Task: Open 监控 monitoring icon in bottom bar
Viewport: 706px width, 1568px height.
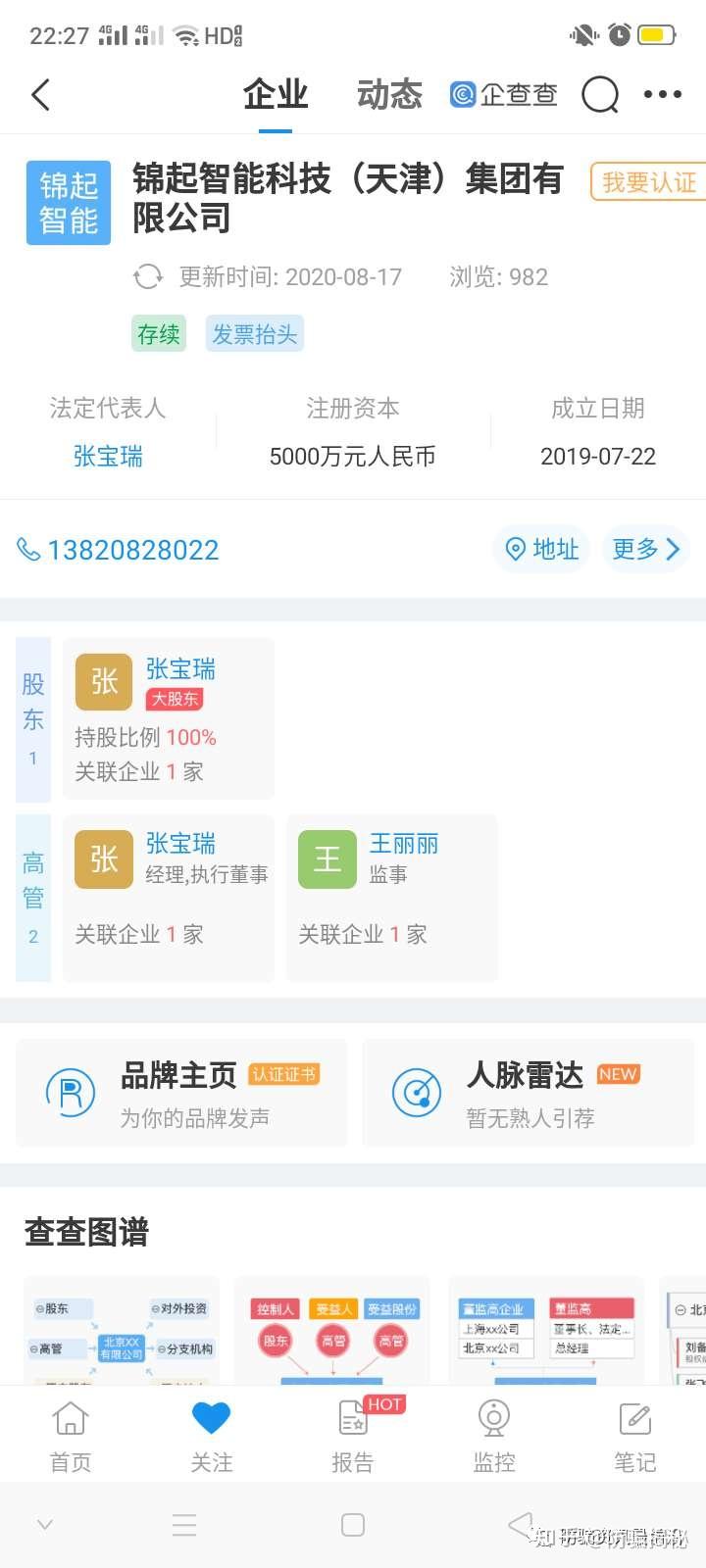Action: pyautogui.click(x=493, y=1417)
